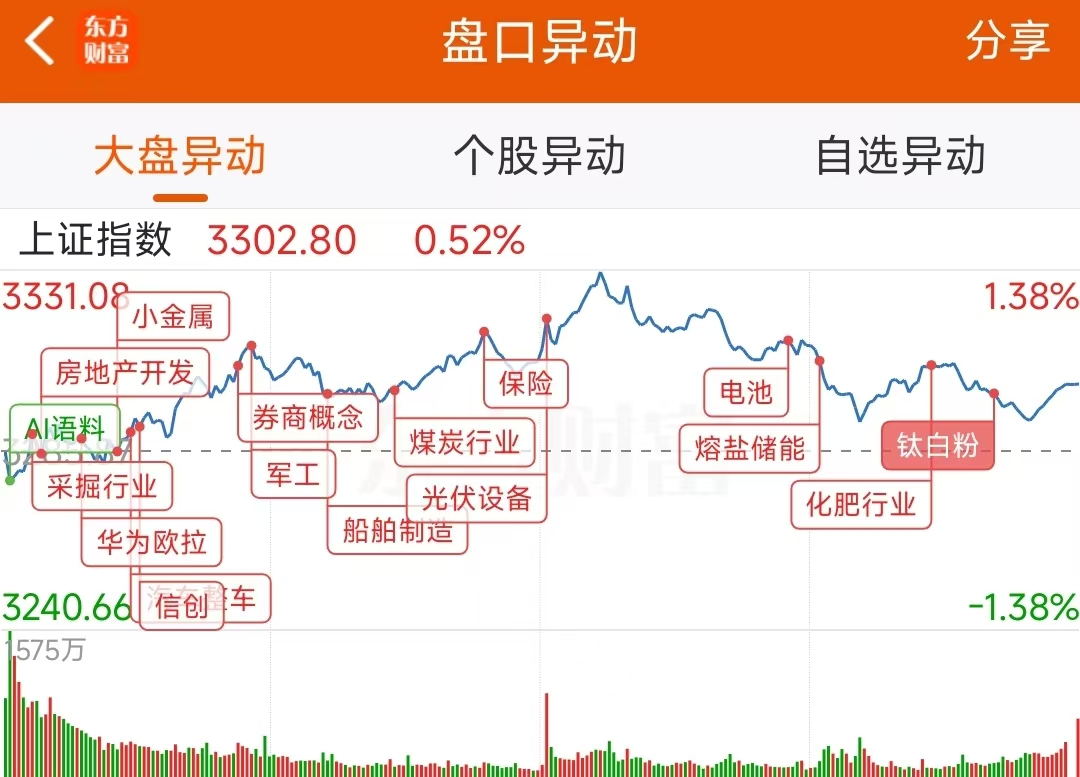
Task: Open the 券商概念 label
Action: point(308,417)
